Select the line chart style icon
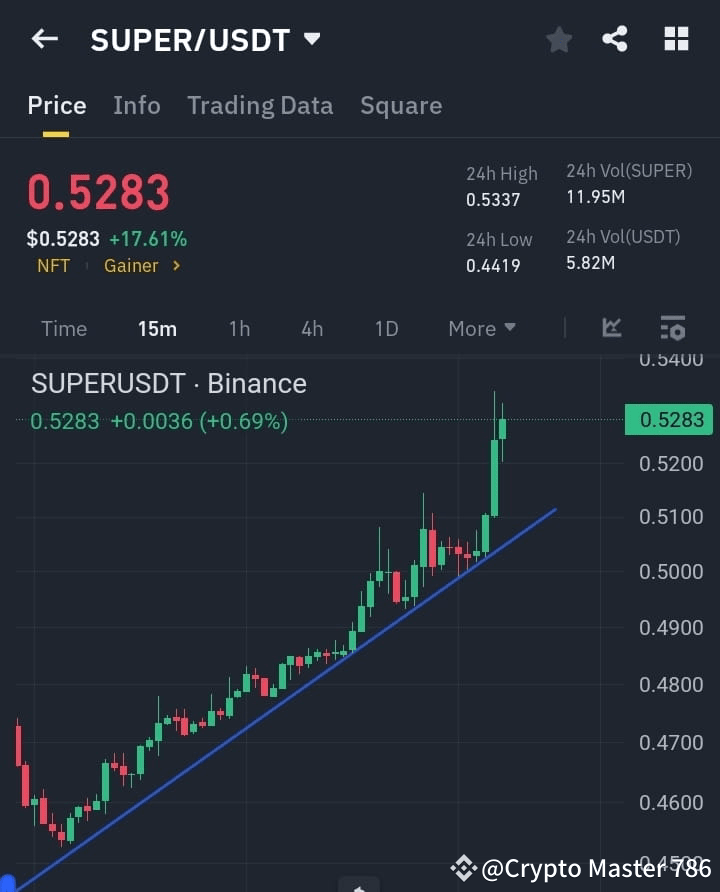Screen dimensions: 720x892 pos(611,328)
